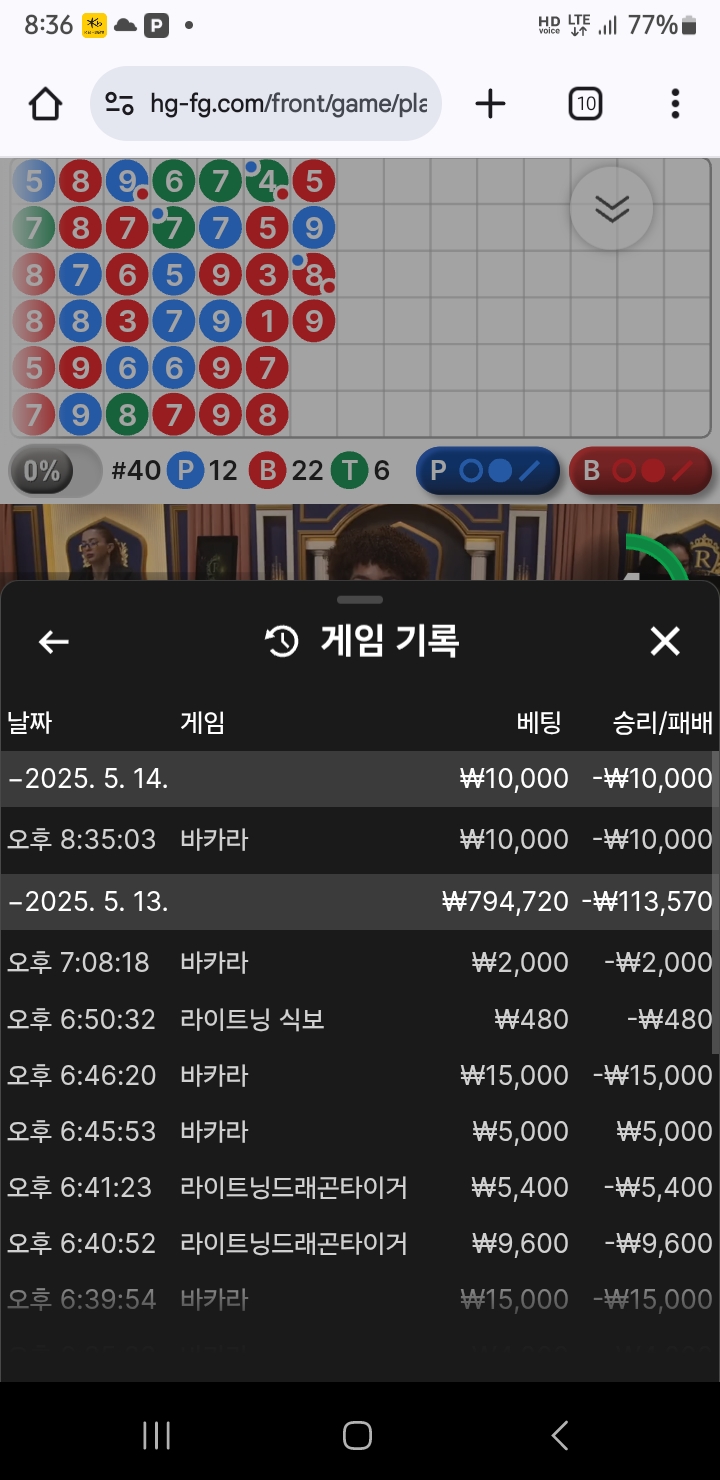The width and height of the screenshot is (720, 1480).
Task: Open the 라이트닝드래곤타이거 record at 6:40:52
Action: pos(360,1244)
